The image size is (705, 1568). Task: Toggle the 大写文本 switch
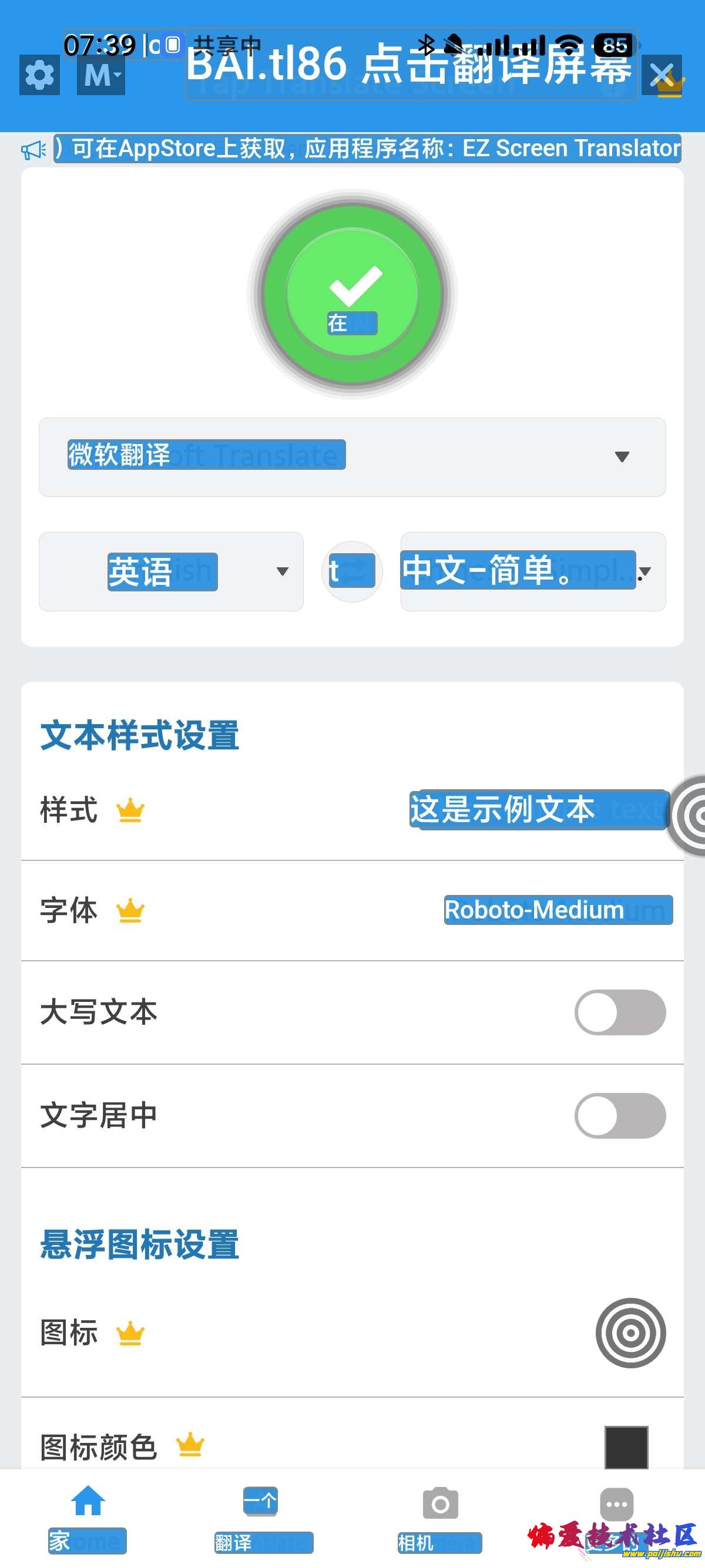coord(620,1012)
